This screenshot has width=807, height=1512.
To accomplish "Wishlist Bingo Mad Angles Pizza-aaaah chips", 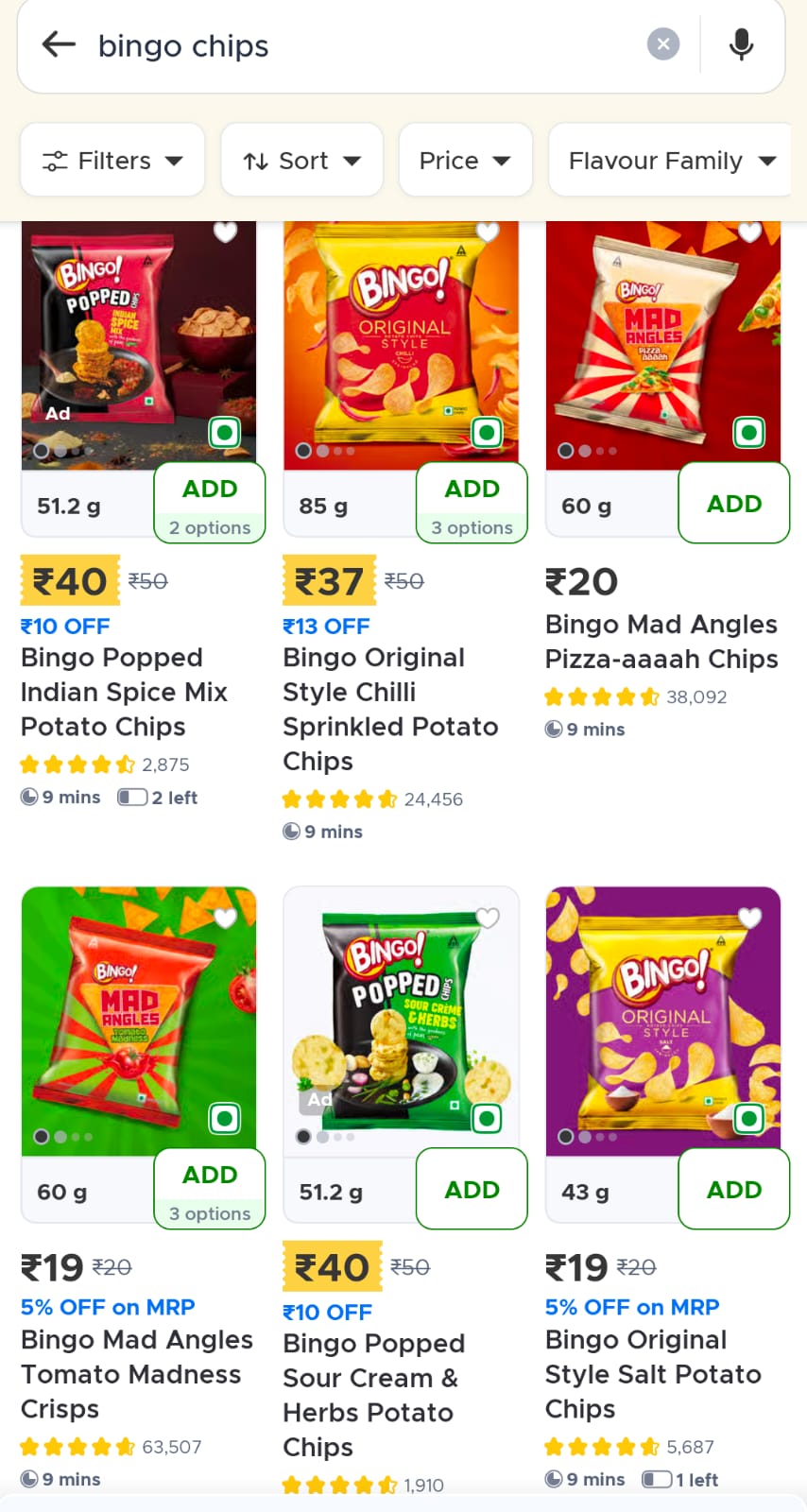I will point(749,232).
